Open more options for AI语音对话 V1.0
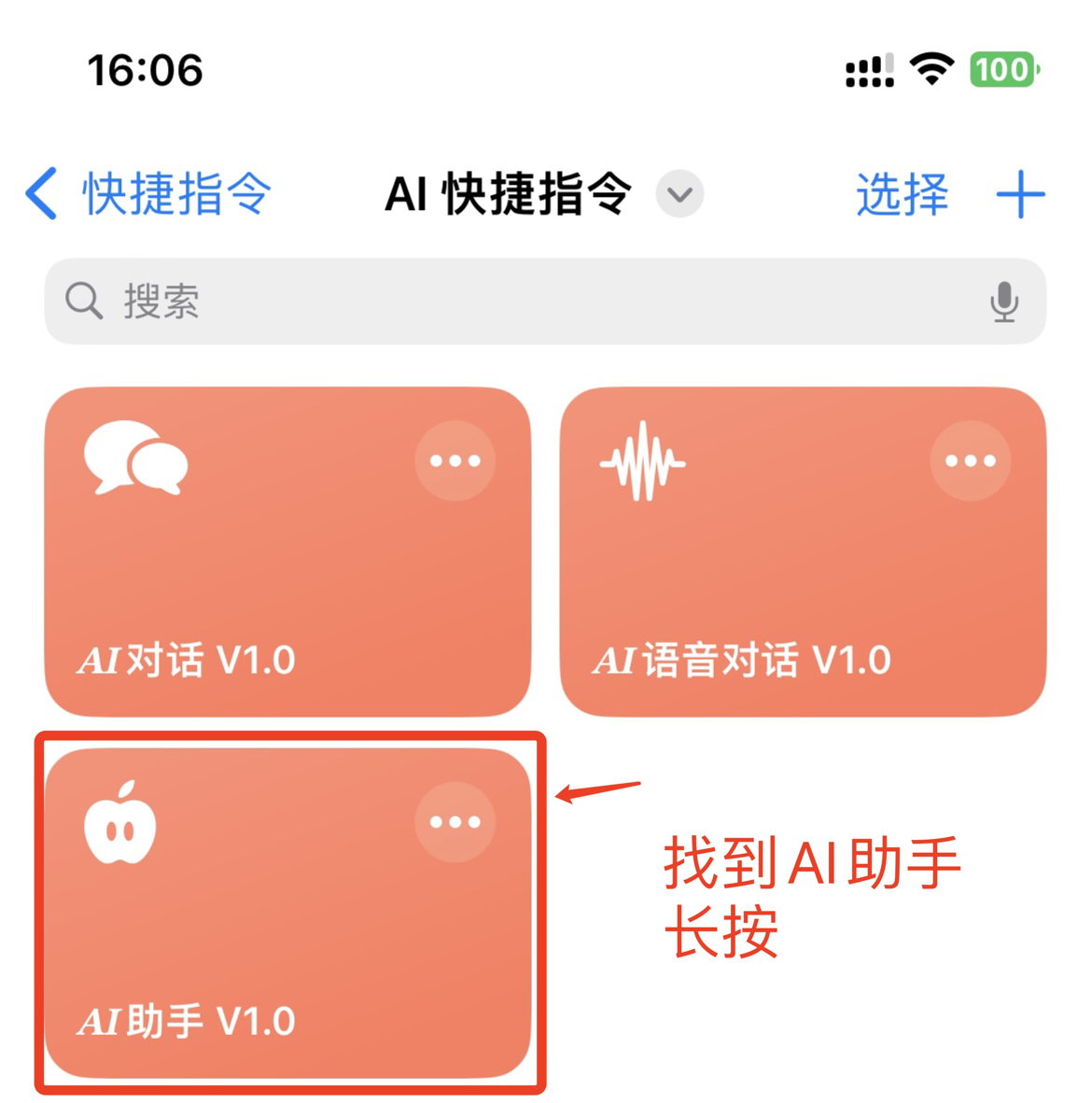 (970, 461)
